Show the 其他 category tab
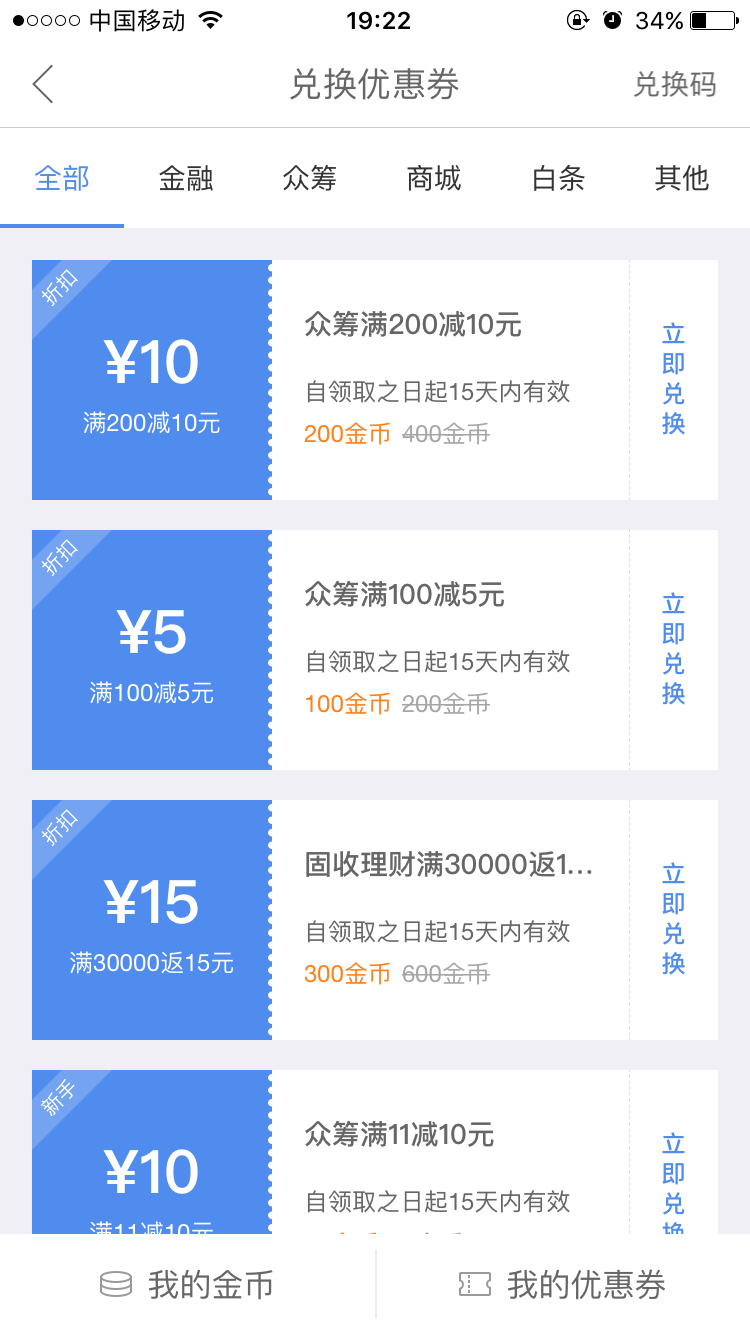 [682, 179]
